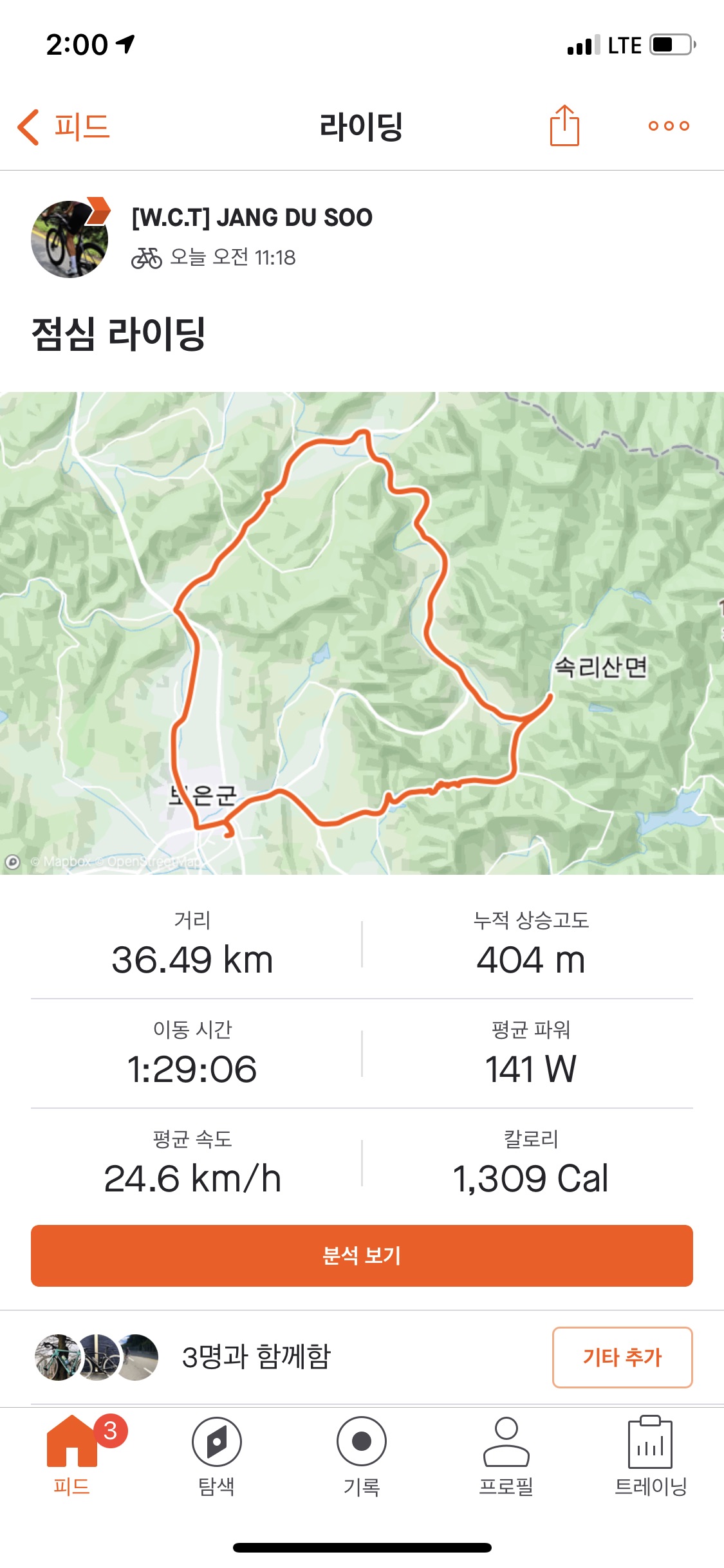Tap the 분석 보기 analysis button
Screen dimensions: 724x1568
click(x=362, y=1255)
